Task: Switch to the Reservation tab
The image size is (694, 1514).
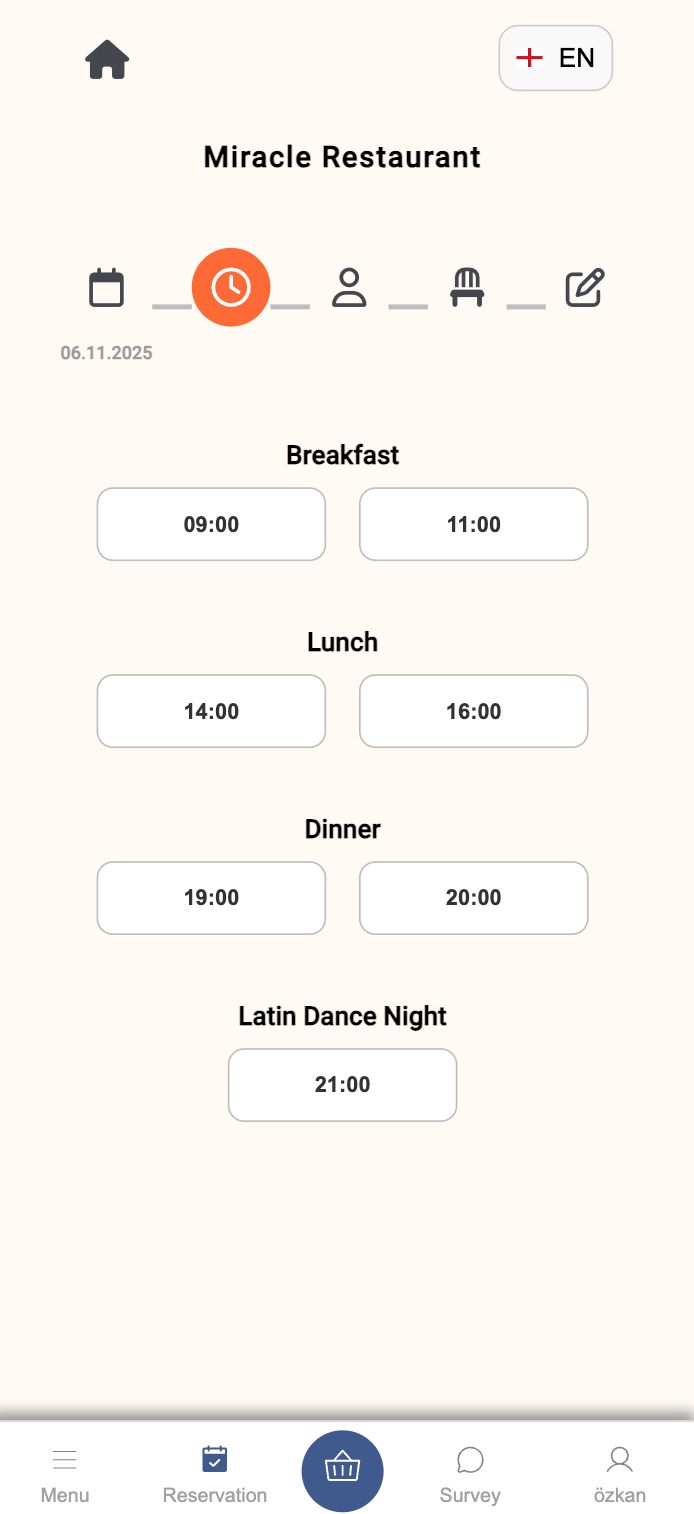Action: [215, 1474]
